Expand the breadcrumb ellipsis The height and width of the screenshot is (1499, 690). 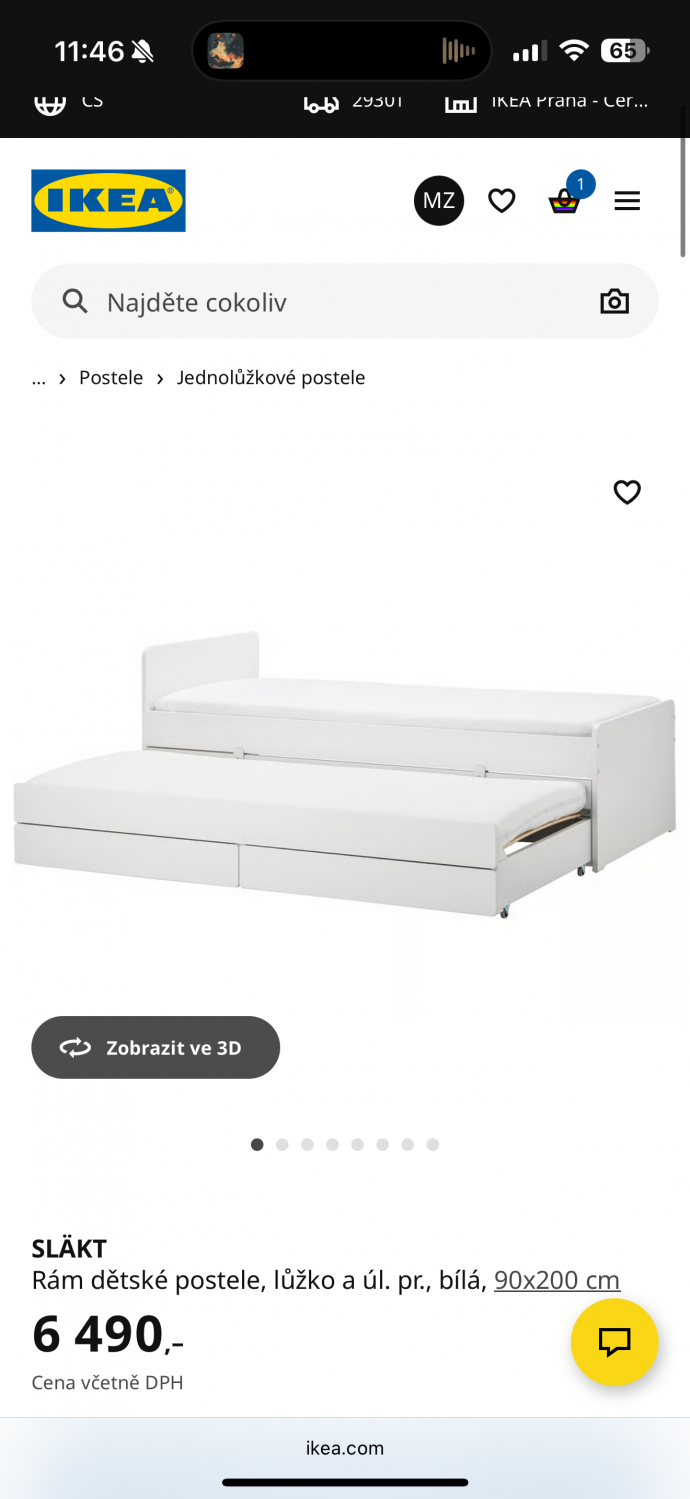39,378
